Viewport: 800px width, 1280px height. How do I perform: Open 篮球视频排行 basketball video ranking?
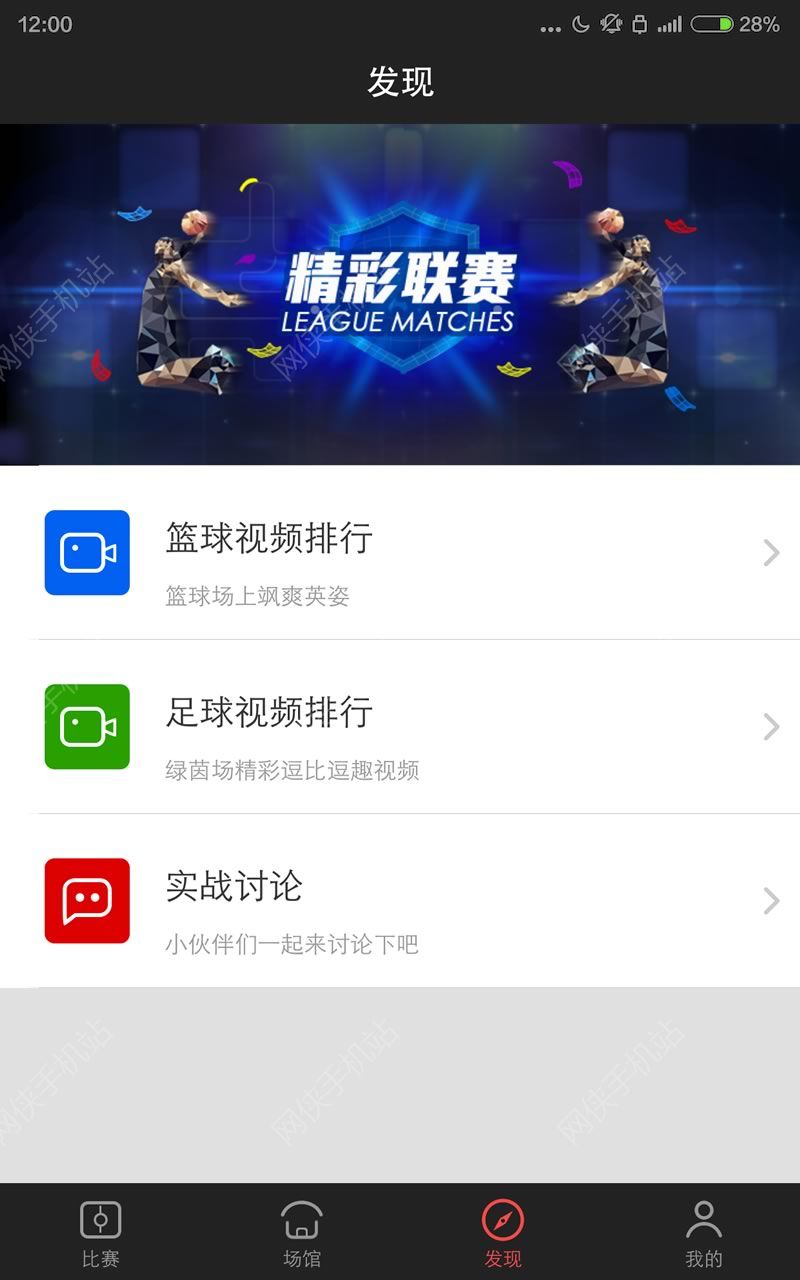coord(400,553)
